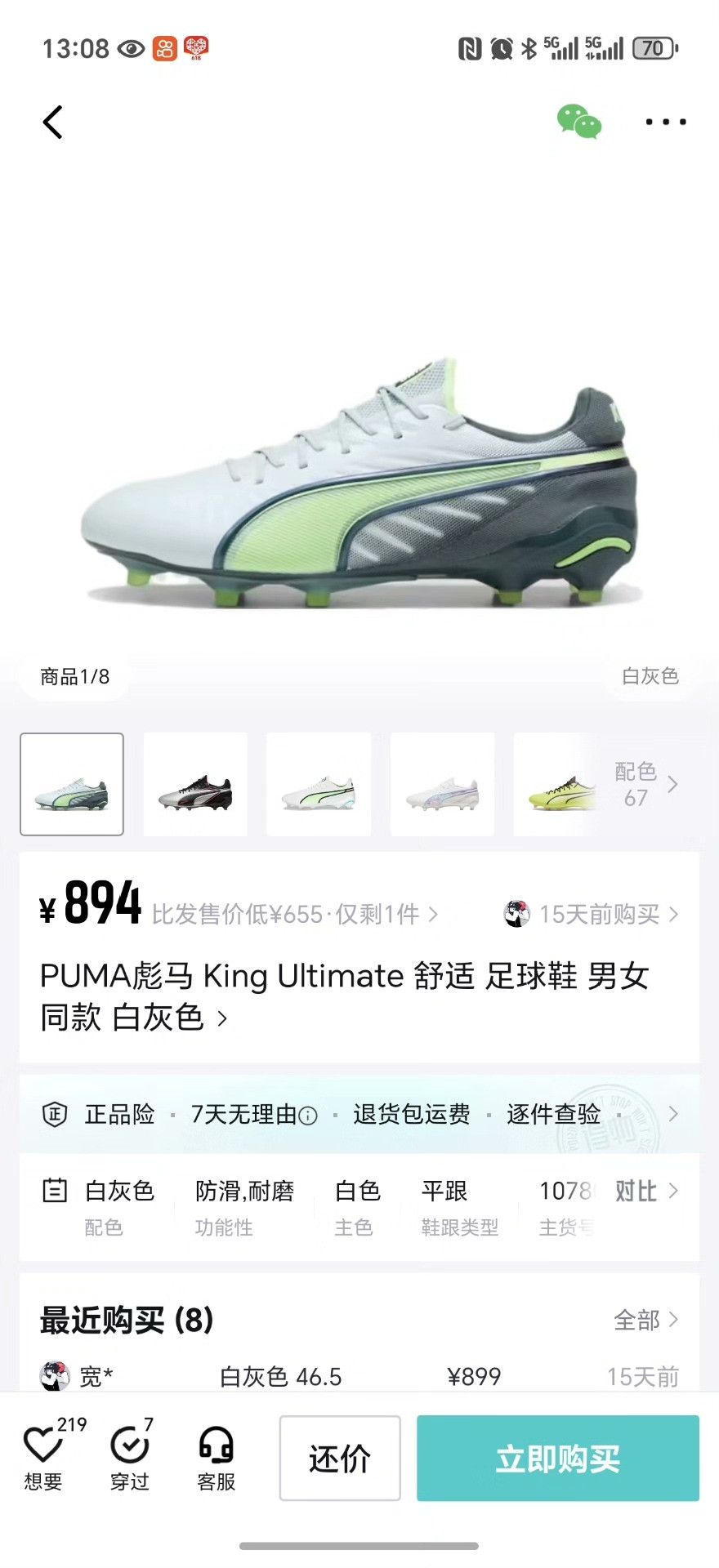Screen dimensions: 719x1568
Task: Open the 正品险 service guarantees row
Action: (x=359, y=1114)
